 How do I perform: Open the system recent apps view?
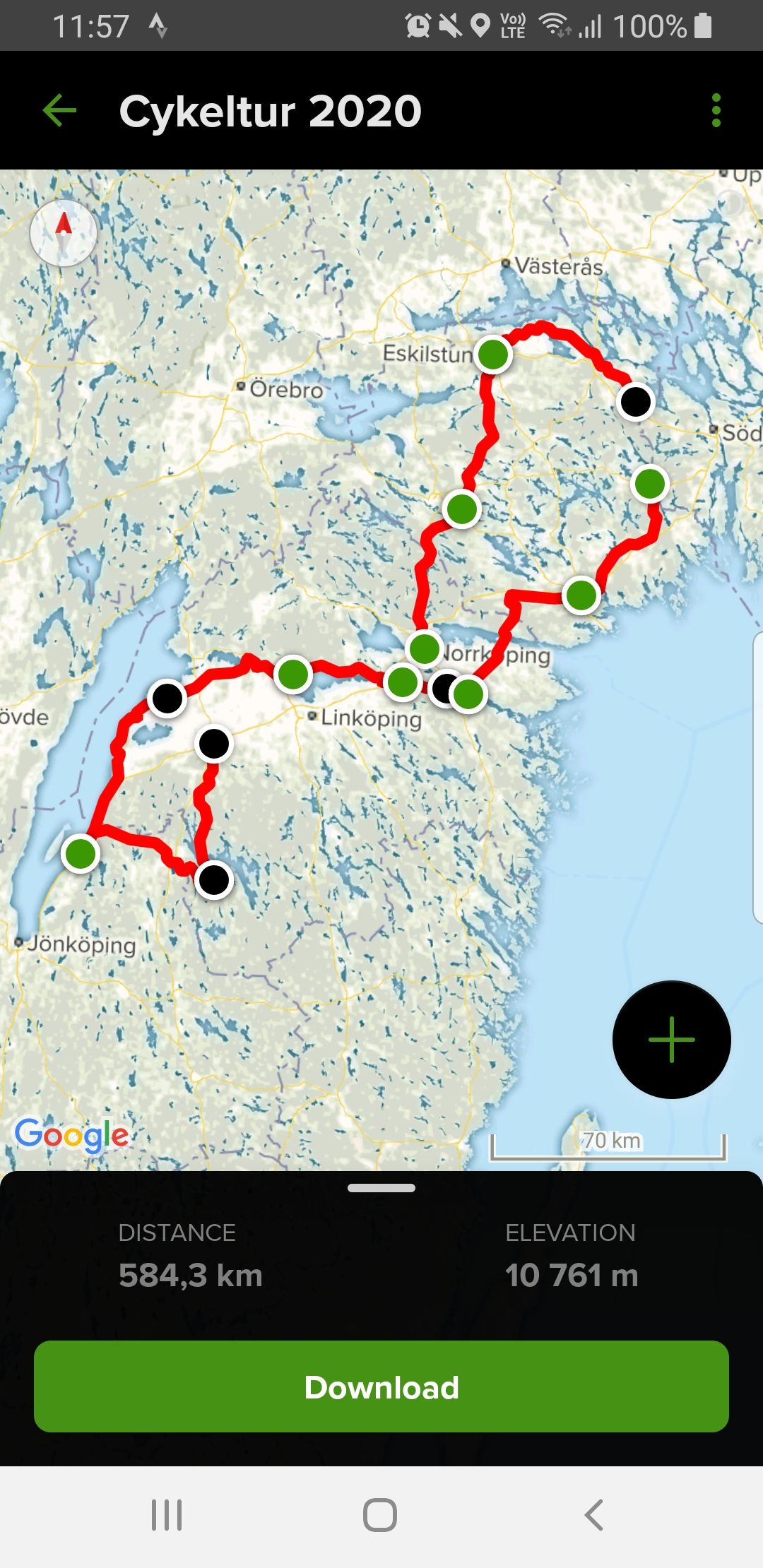point(167,1515)
